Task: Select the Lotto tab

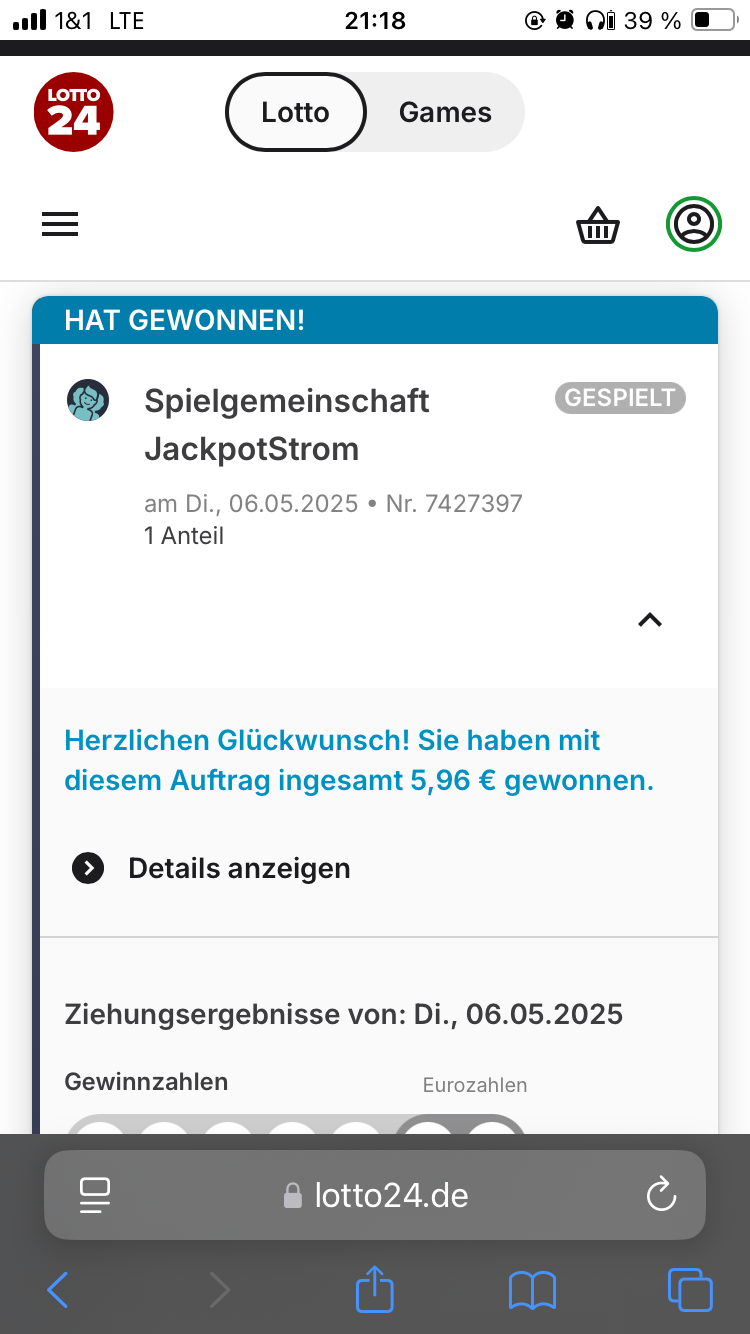Action: [296, 112]
